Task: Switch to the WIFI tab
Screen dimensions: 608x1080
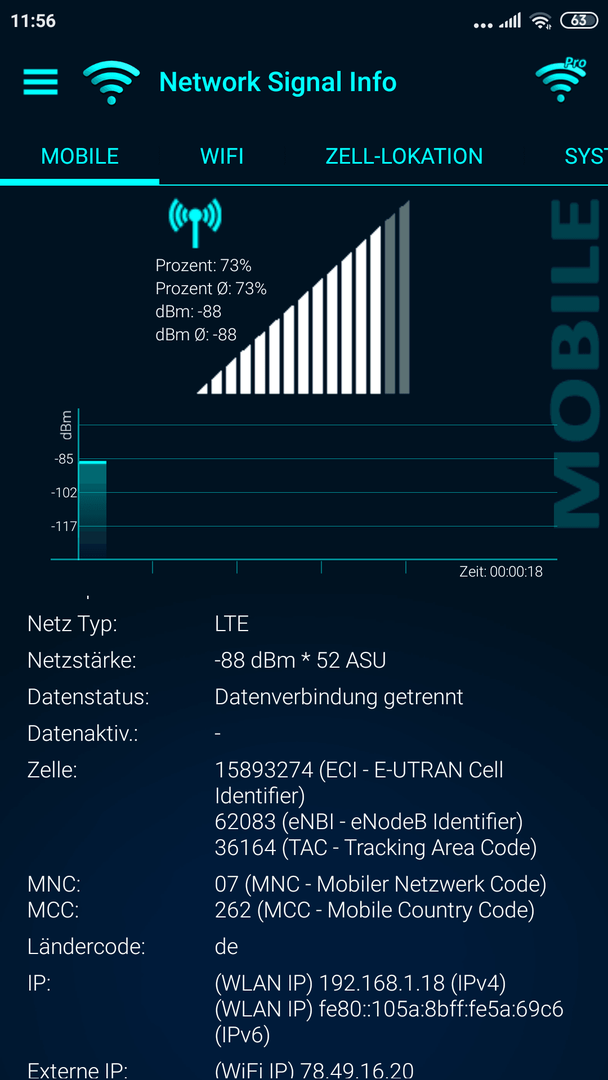Action: point(222,156)
